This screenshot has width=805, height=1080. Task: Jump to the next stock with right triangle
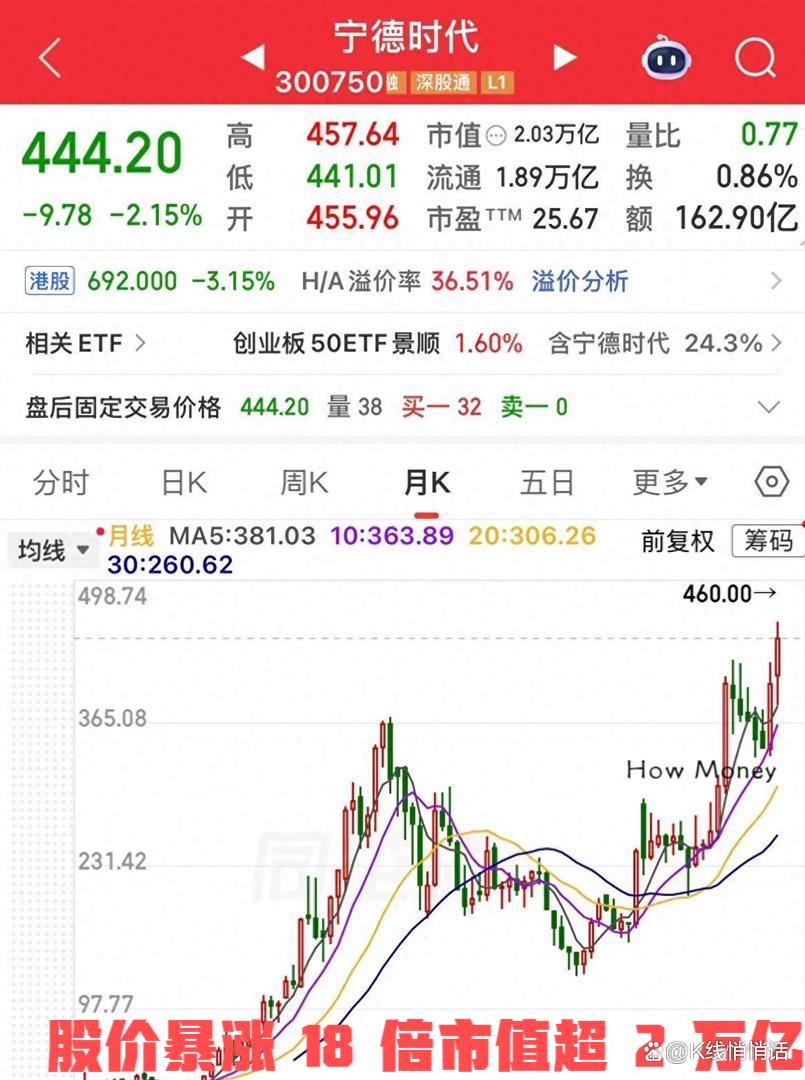(565, 57)
